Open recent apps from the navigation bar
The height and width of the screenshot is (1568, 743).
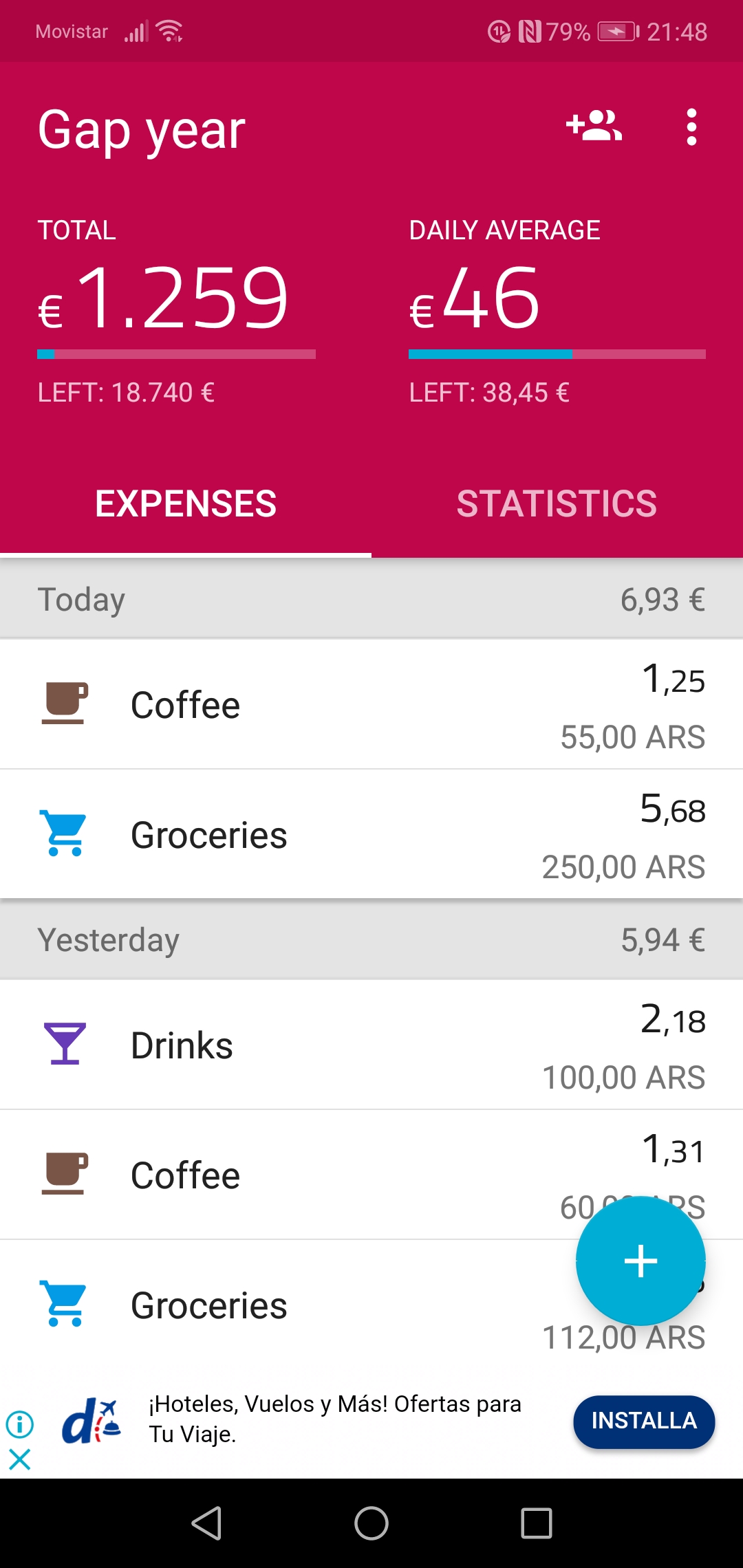(537, 1523)
